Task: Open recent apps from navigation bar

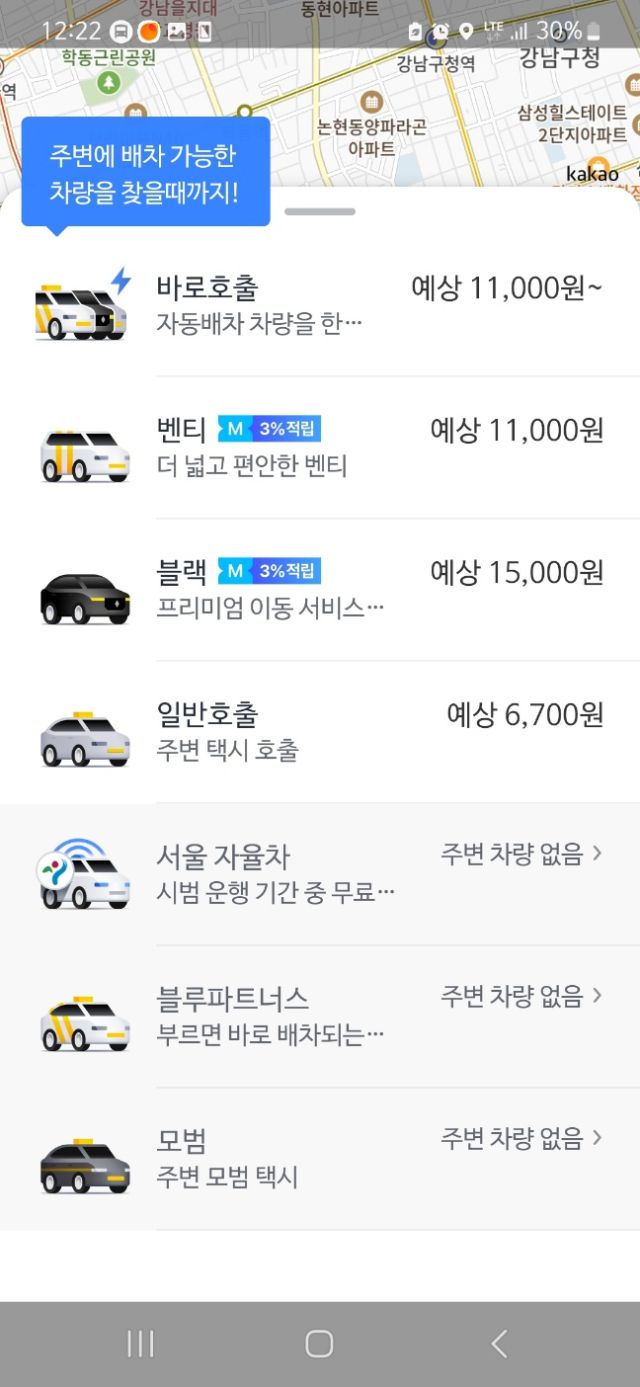Action: [x=140, y=1343]
